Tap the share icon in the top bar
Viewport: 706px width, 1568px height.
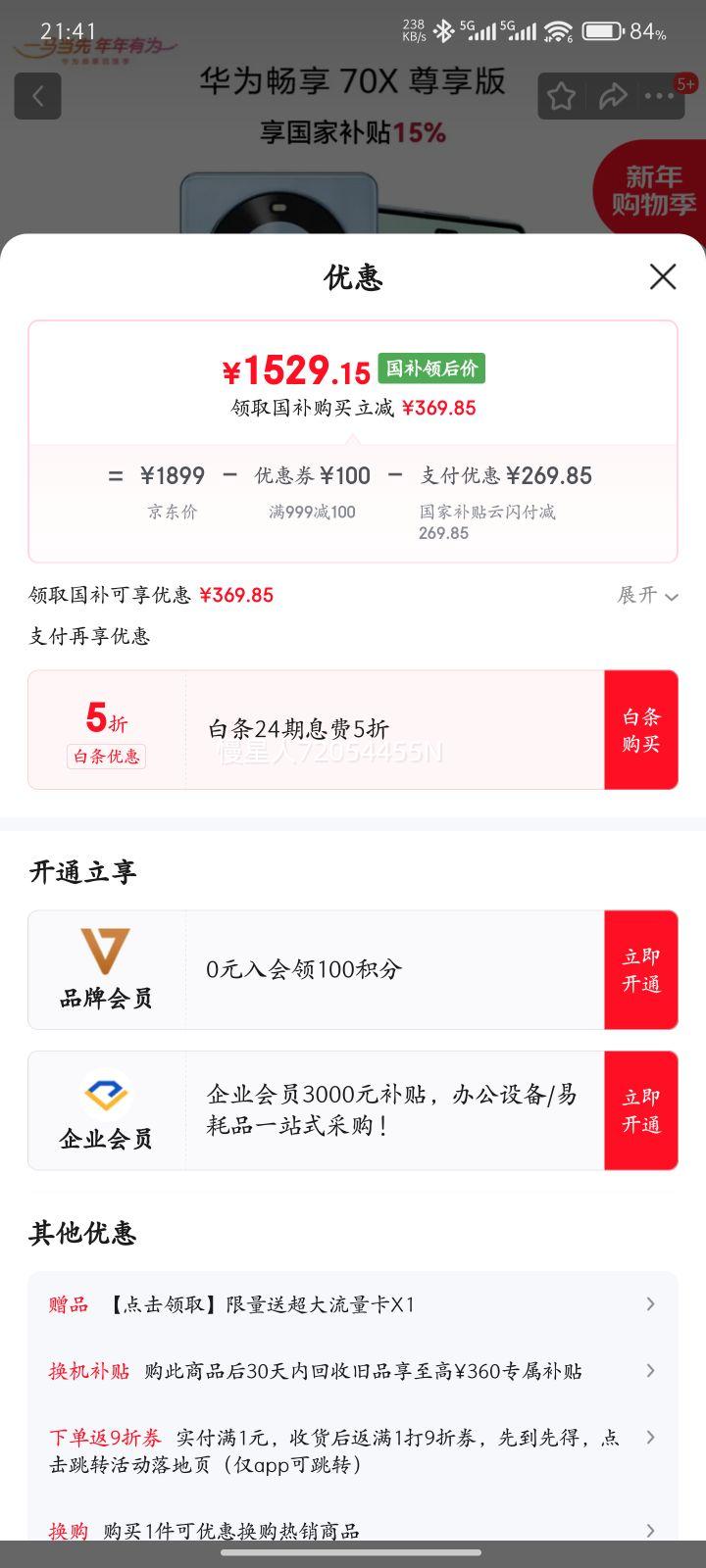(615, 96)
